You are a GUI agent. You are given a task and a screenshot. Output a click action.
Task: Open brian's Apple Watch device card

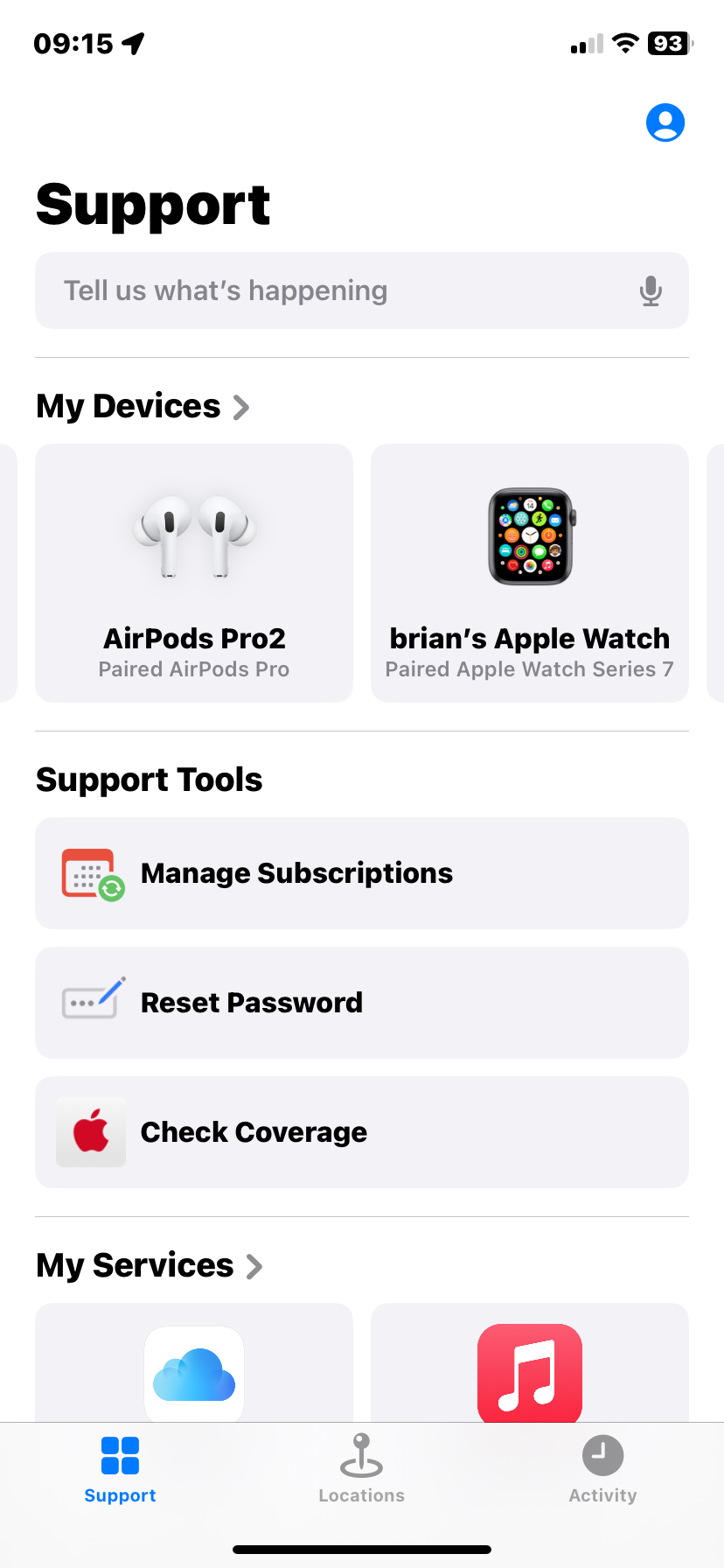pos(530,572)
